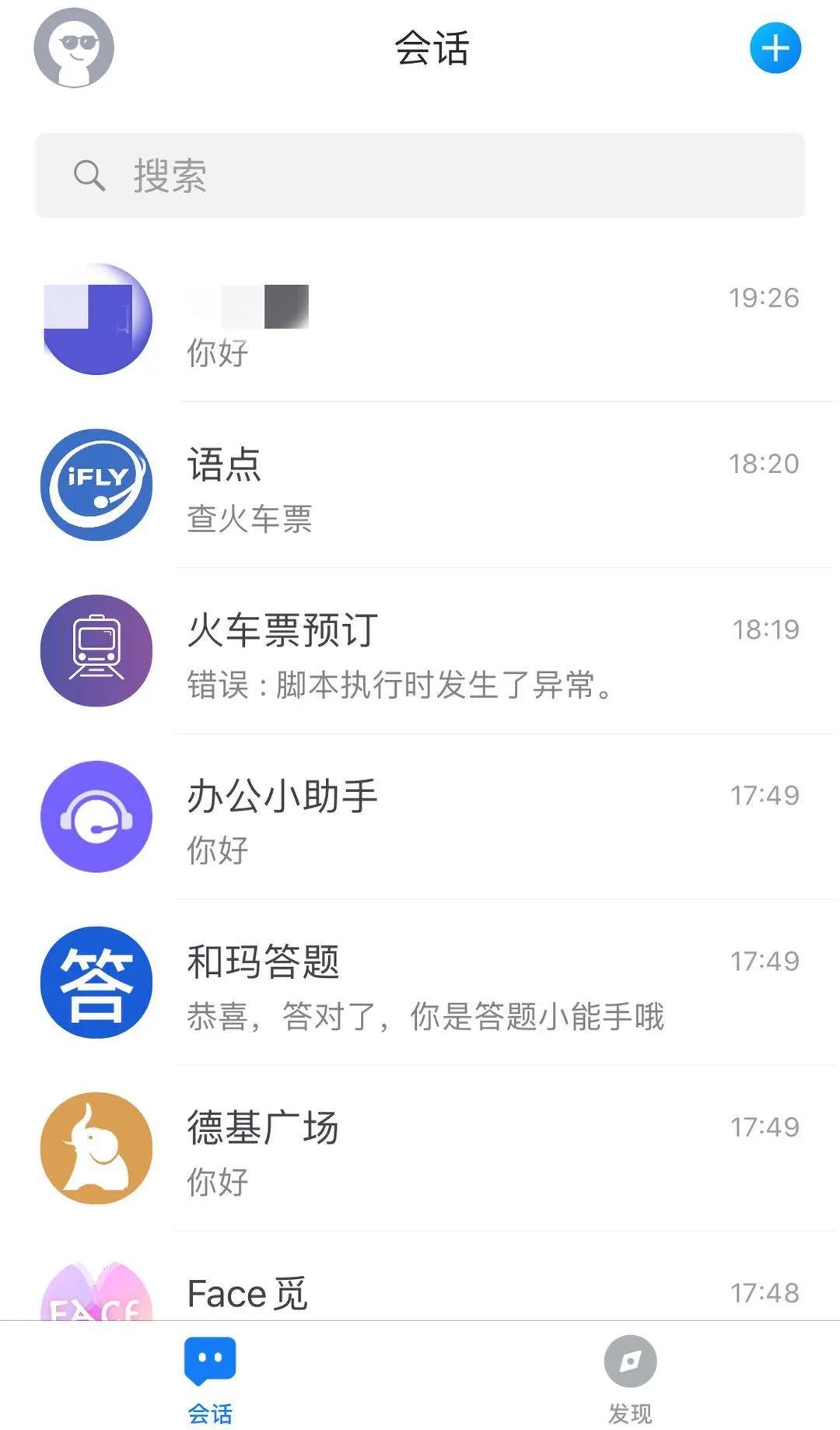Switch to the 发现 tab

630,1379
